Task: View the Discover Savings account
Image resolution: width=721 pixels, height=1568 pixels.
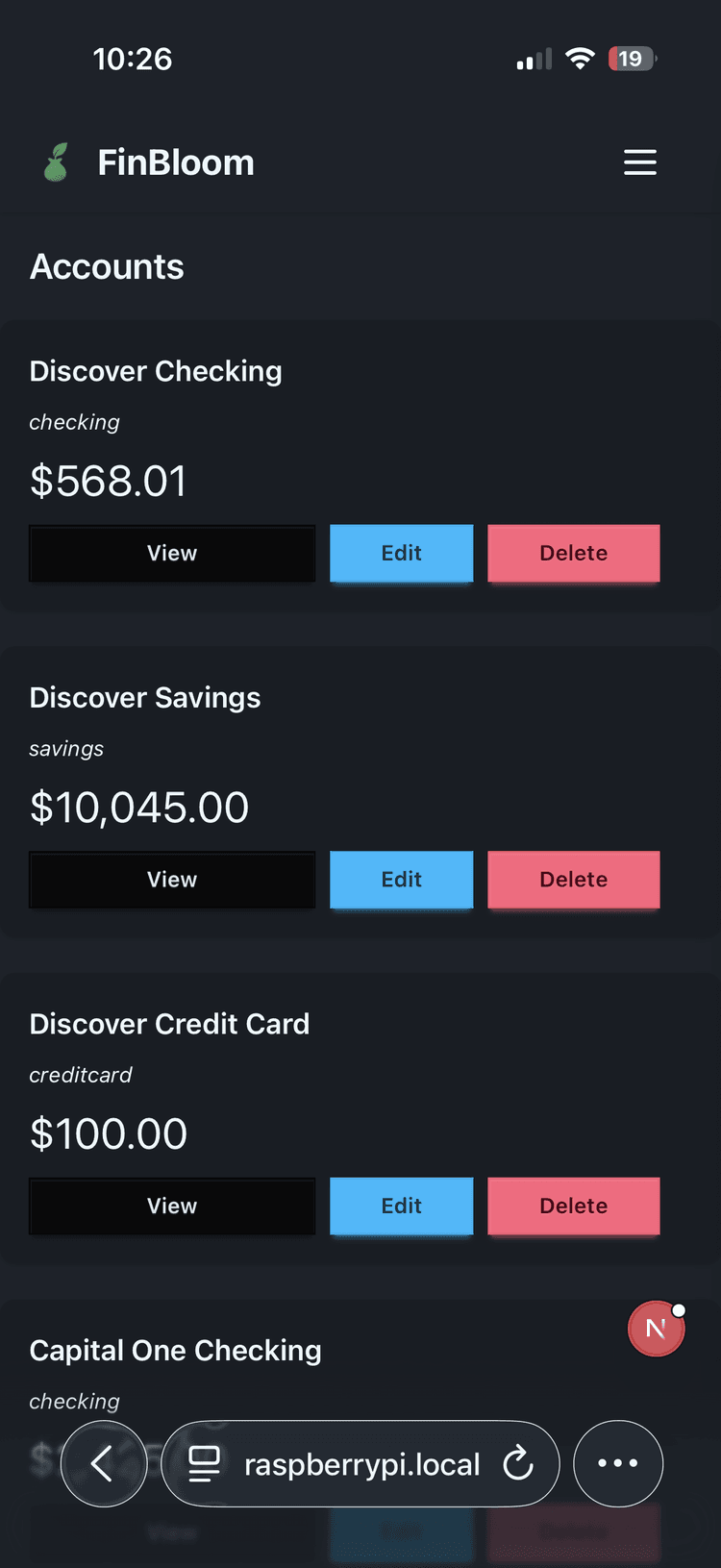Action: (x=171, y=880)
